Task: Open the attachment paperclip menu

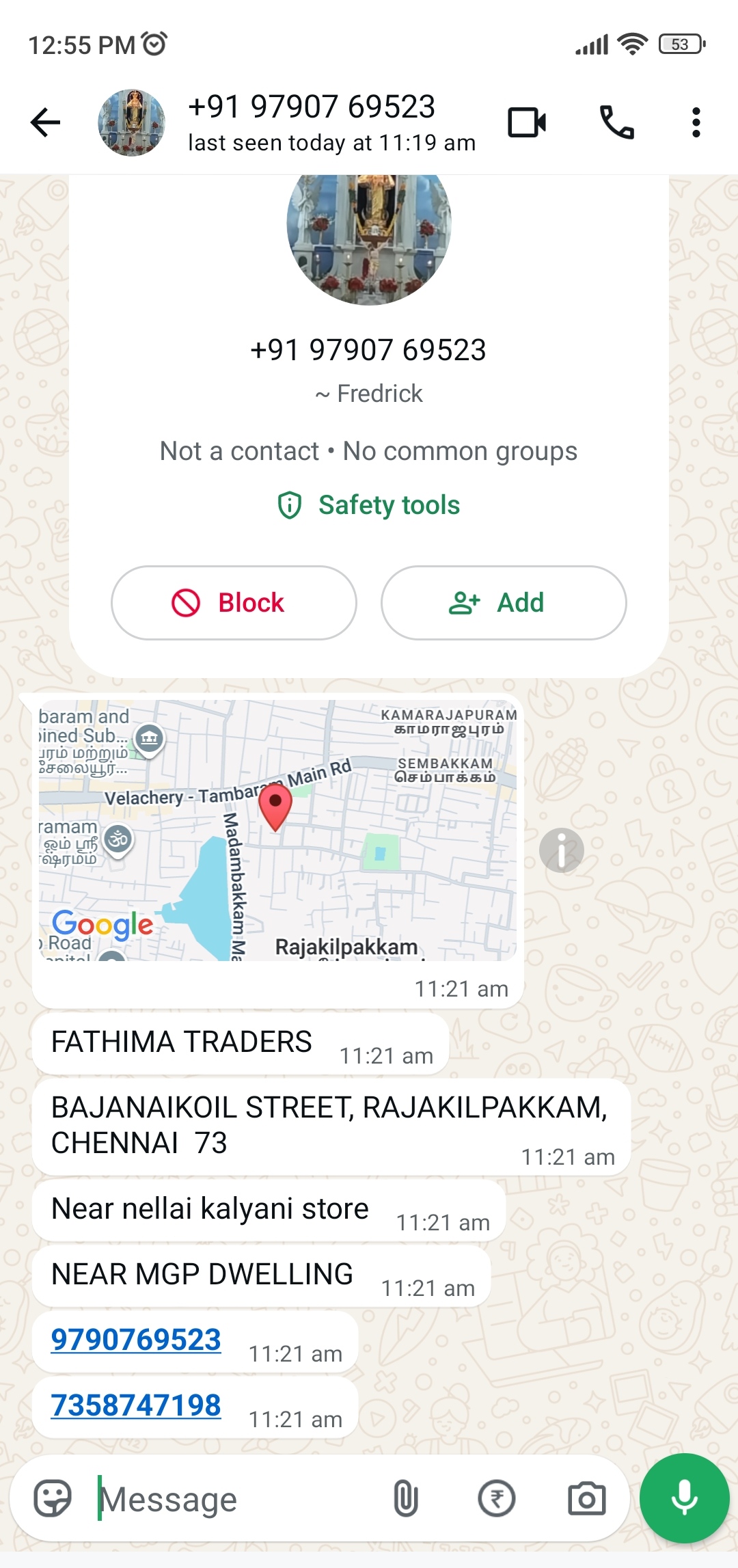Action: (x=405, y=1498)
